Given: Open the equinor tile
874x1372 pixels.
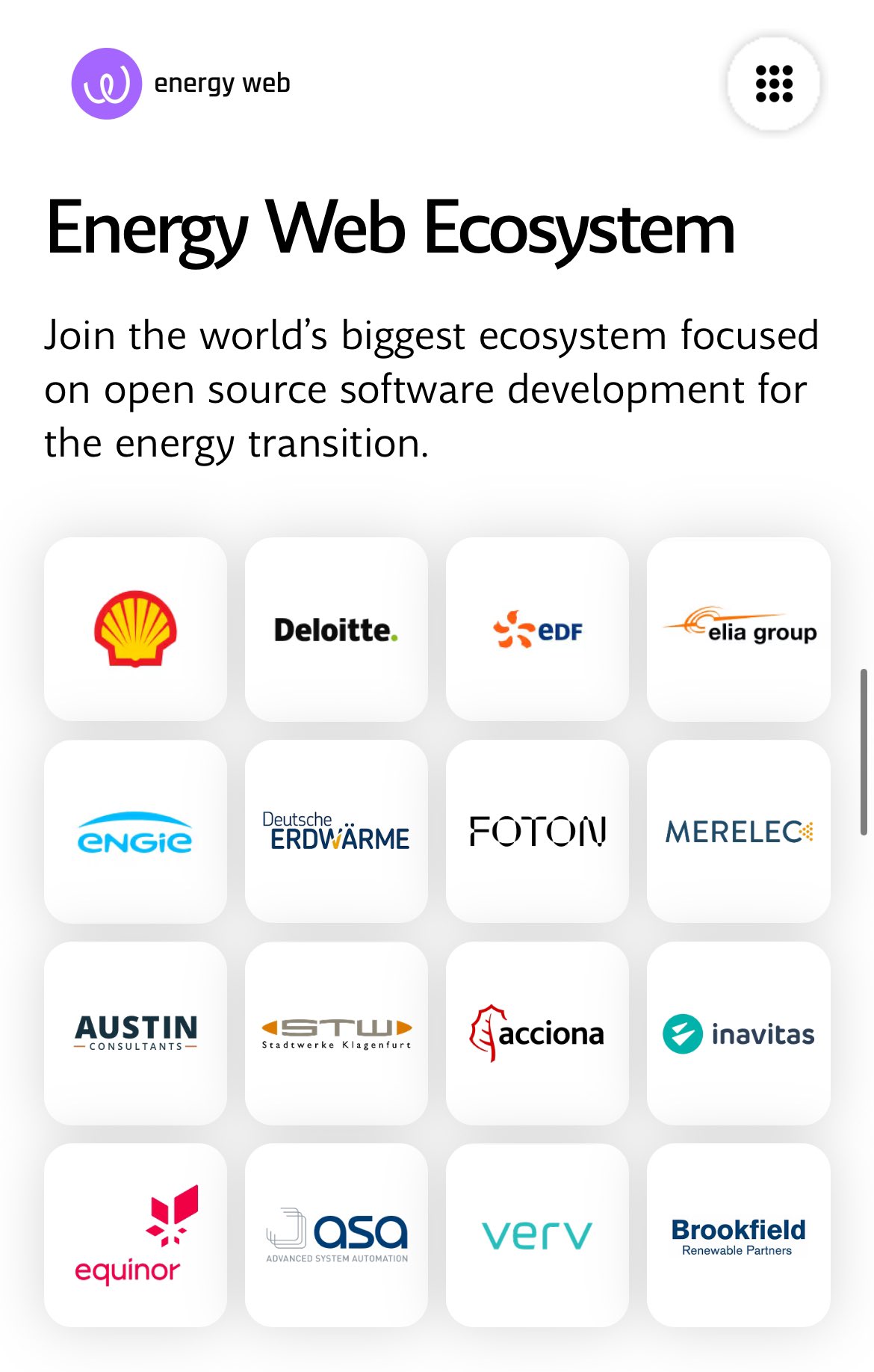Looking at the screenshot, I should click(135, 1235).
